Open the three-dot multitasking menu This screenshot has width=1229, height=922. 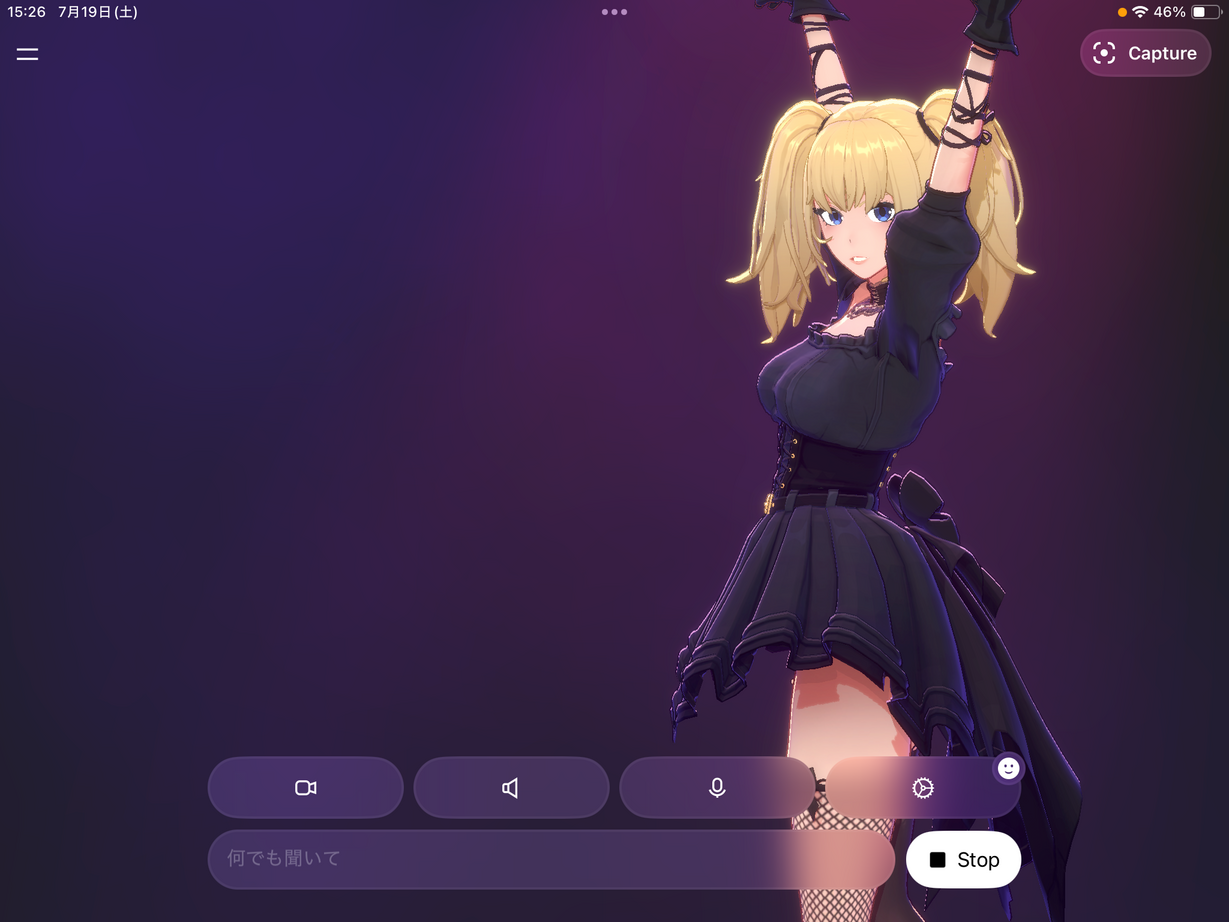[614, 12]
